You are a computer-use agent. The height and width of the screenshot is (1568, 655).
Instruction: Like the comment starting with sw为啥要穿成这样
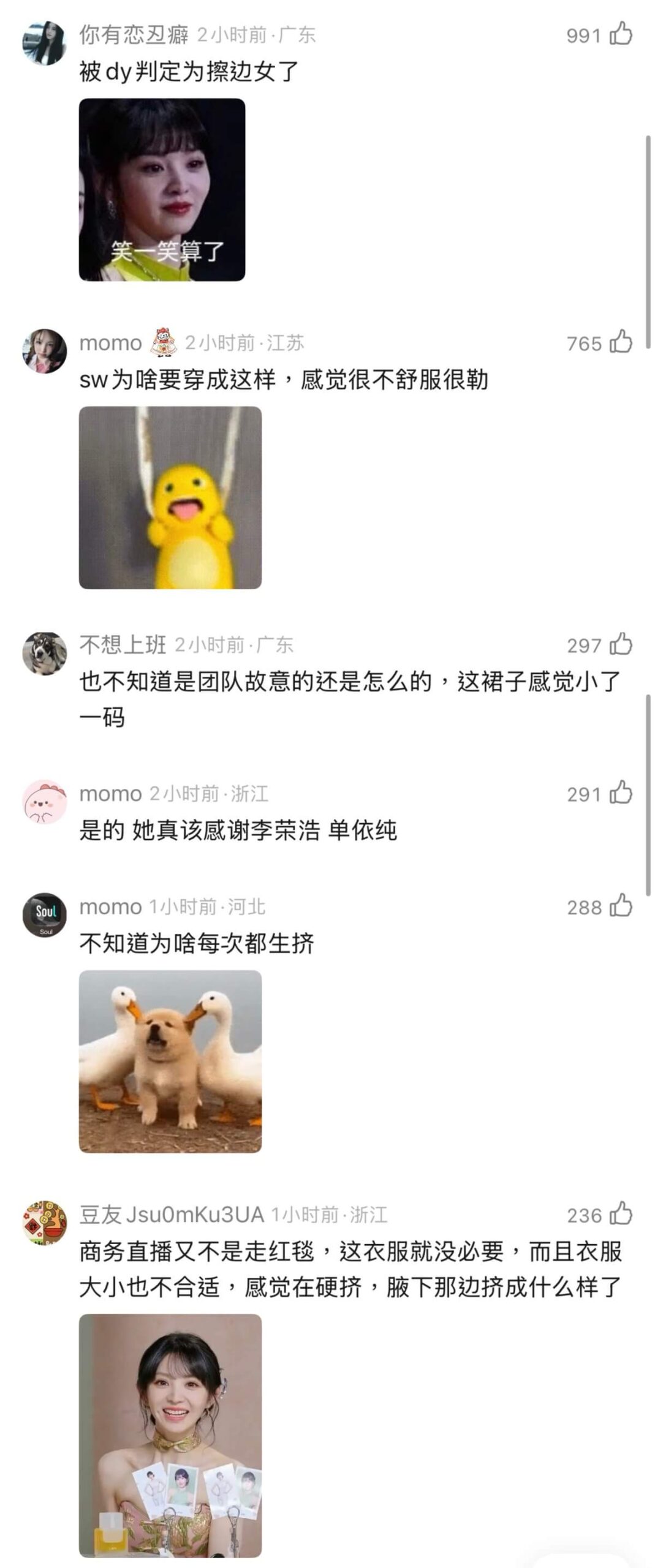tap(621, 342)
